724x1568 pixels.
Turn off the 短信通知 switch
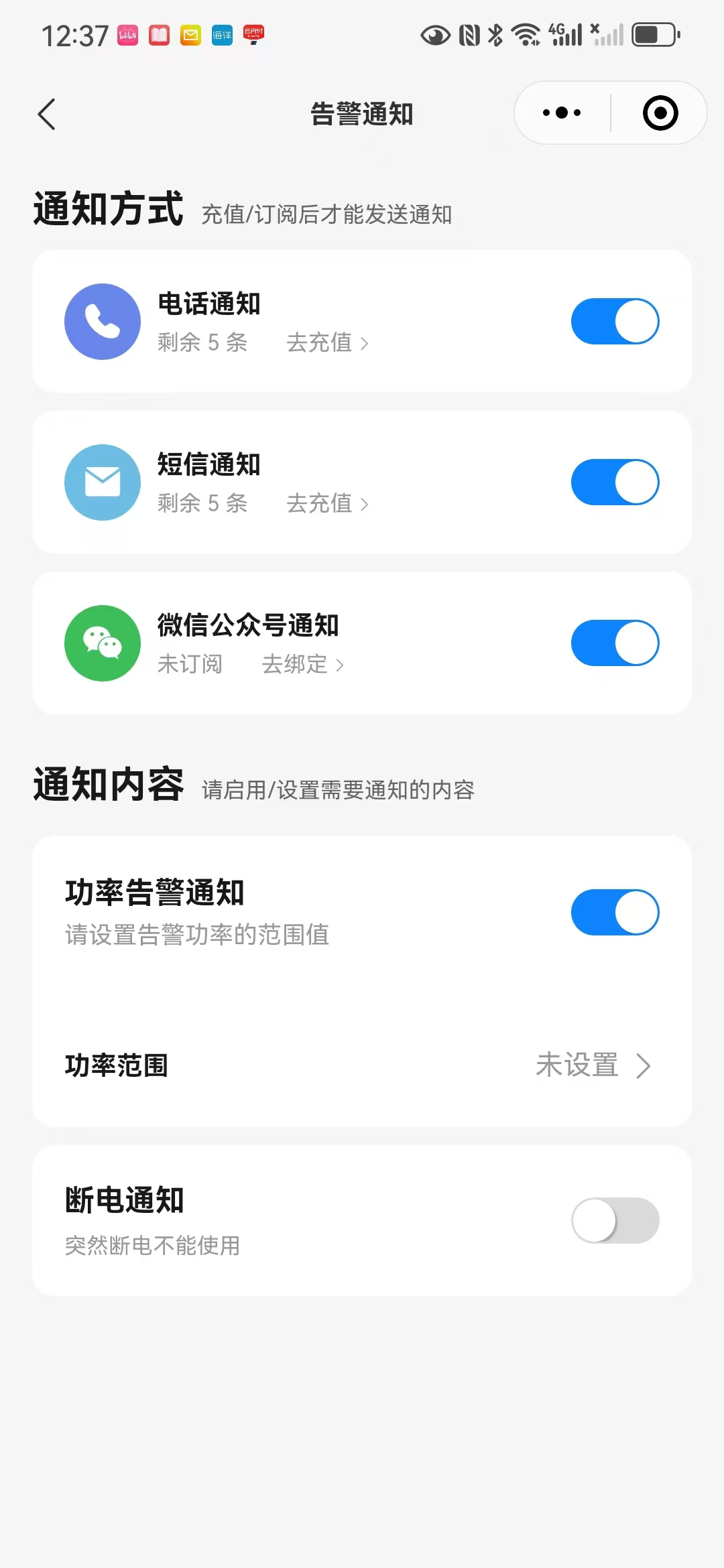pos(615,482)
